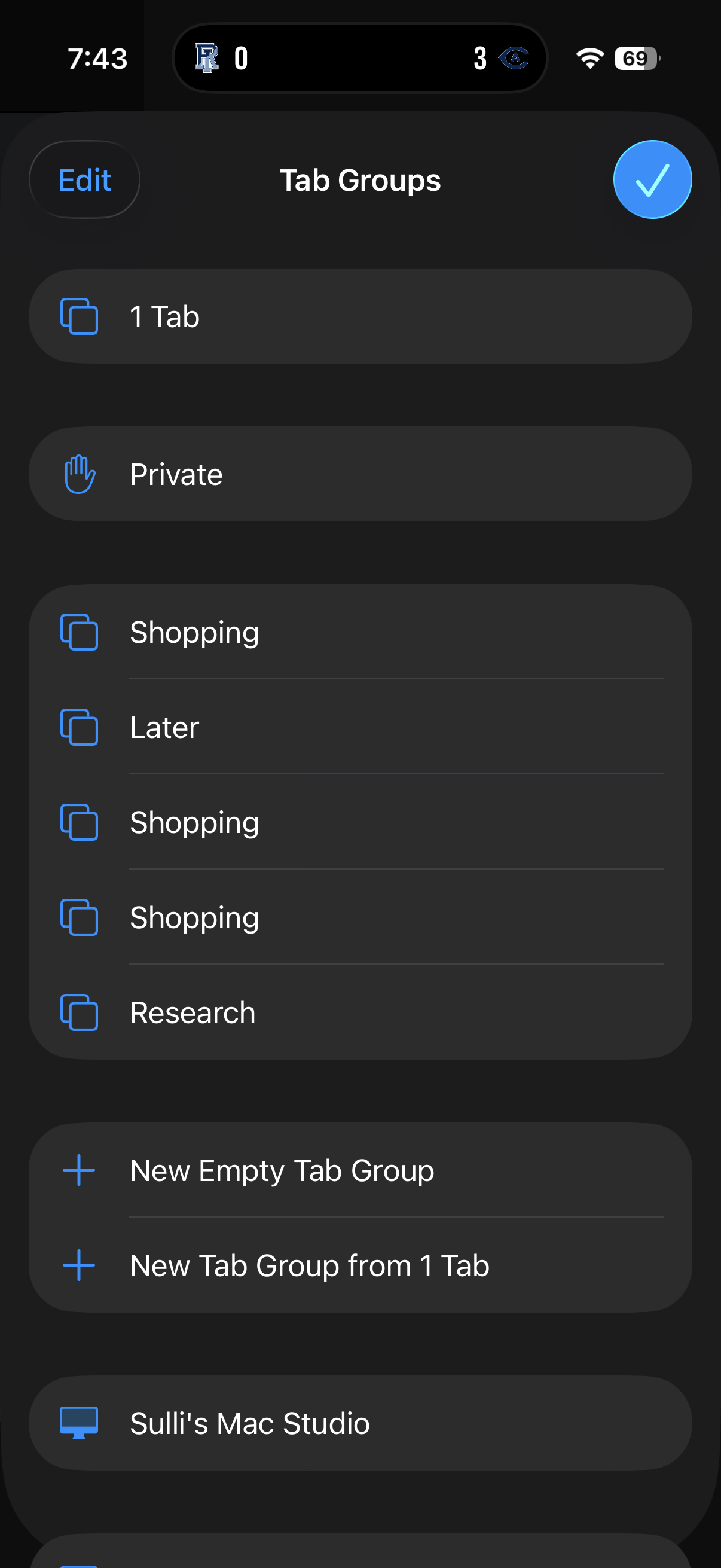This screenshot has width=721, height=1568.
Task: Tap the Edit button
Action: (84, 179)
